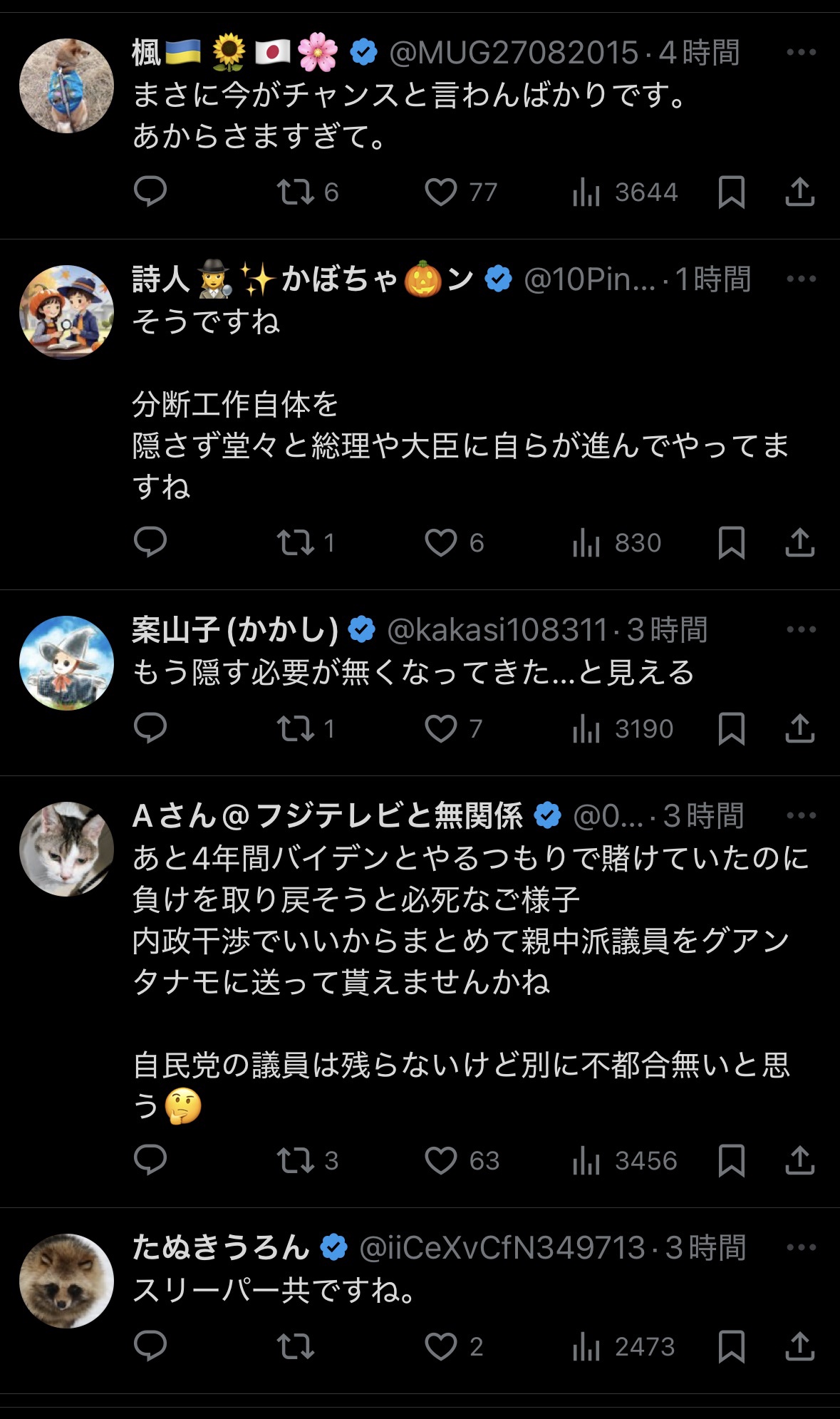Like 楓's reply

(x=441, y=192)
